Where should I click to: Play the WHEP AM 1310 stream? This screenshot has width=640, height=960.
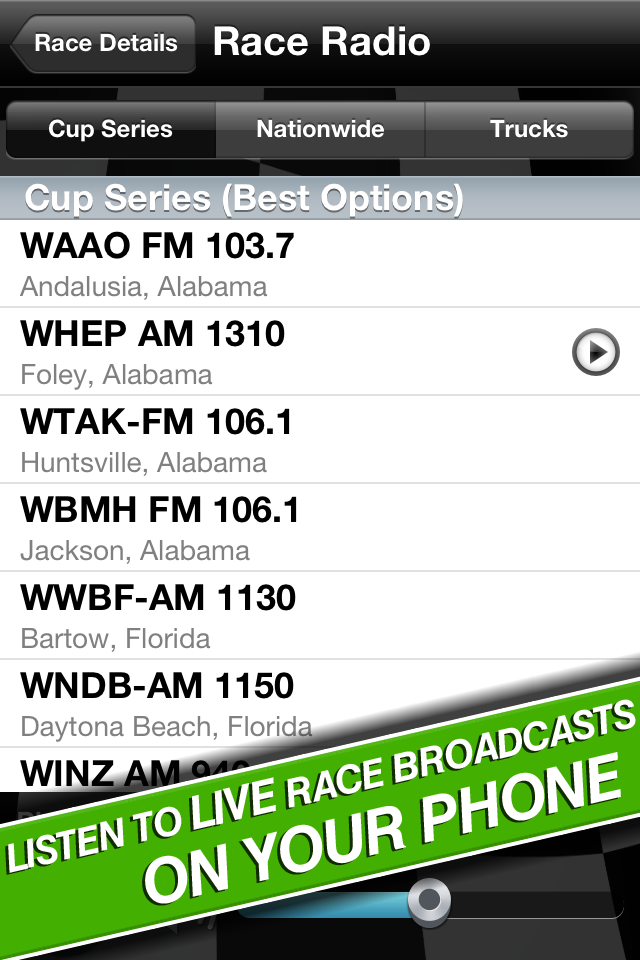(595, 352)
